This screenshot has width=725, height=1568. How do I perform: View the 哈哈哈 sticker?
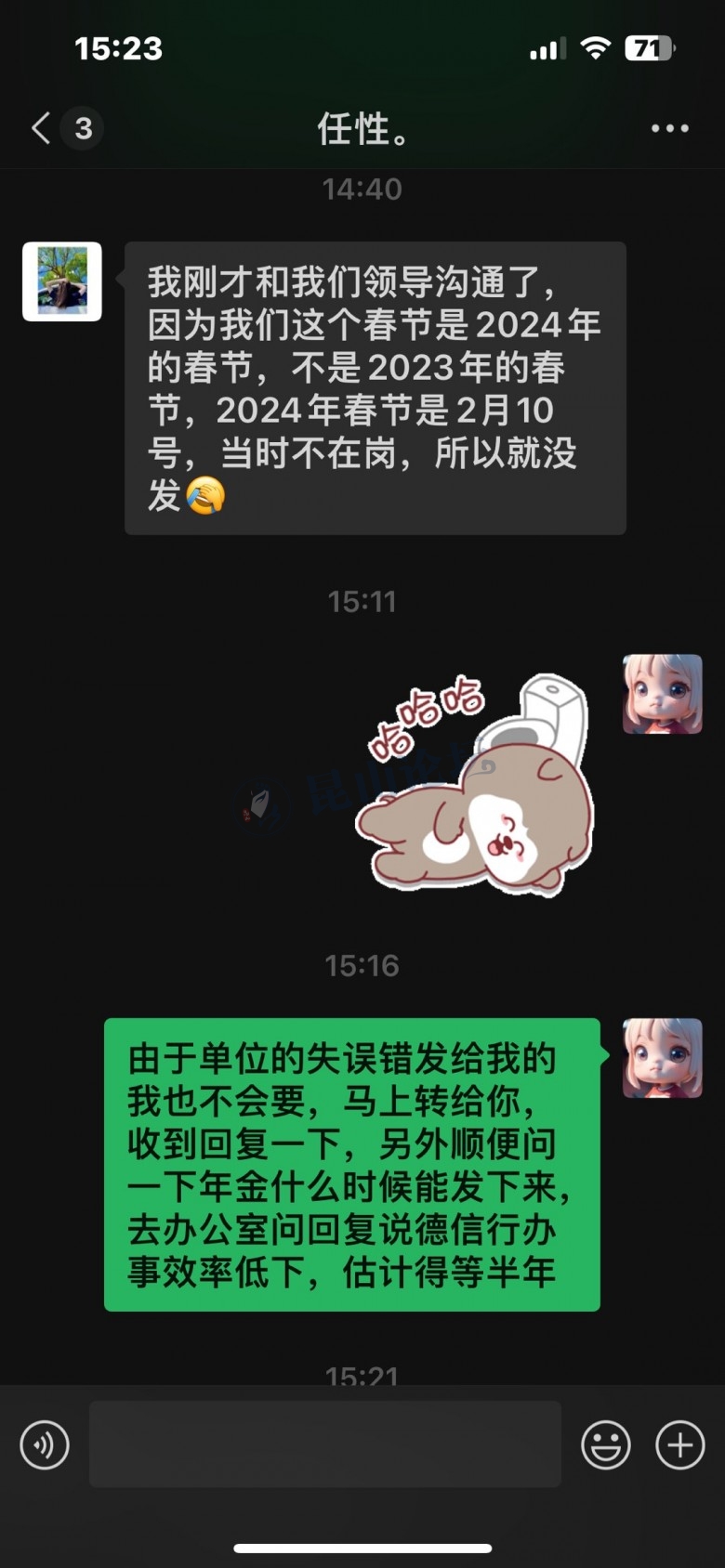point(476,785)
